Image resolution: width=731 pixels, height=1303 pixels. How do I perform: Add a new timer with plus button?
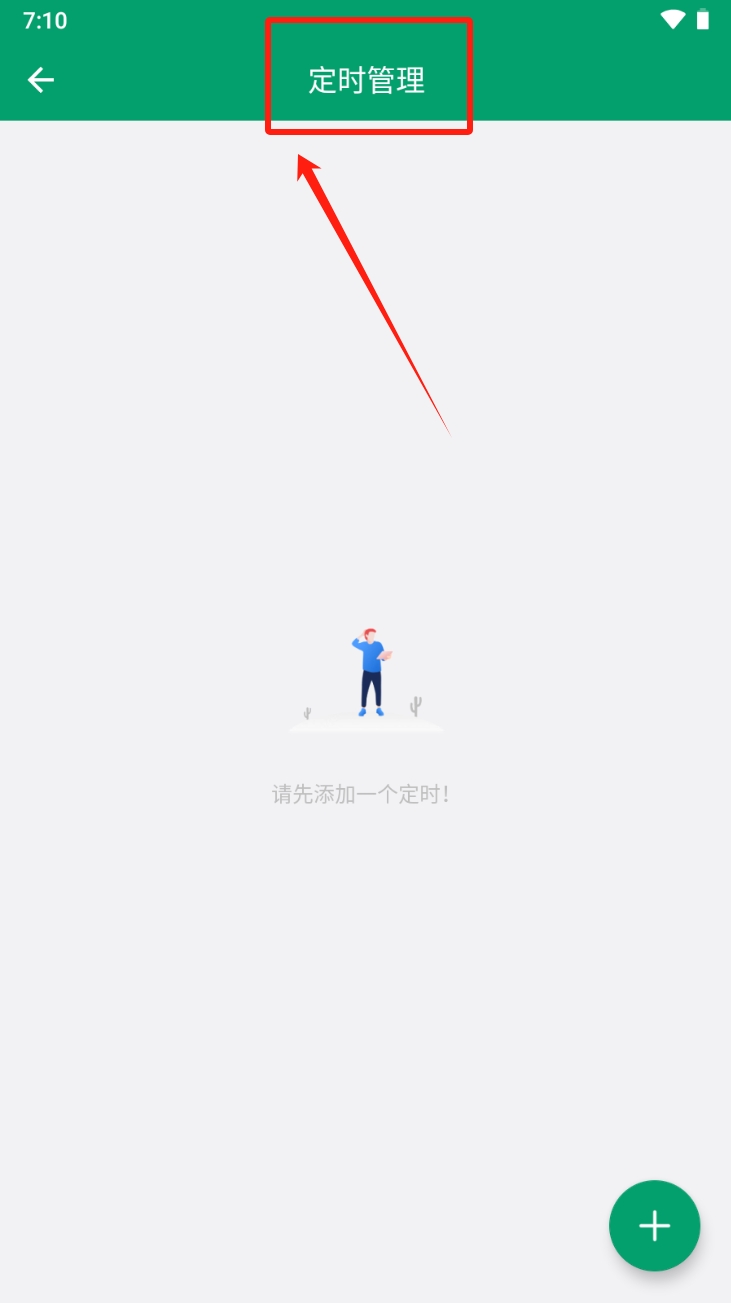(654, 1225)
